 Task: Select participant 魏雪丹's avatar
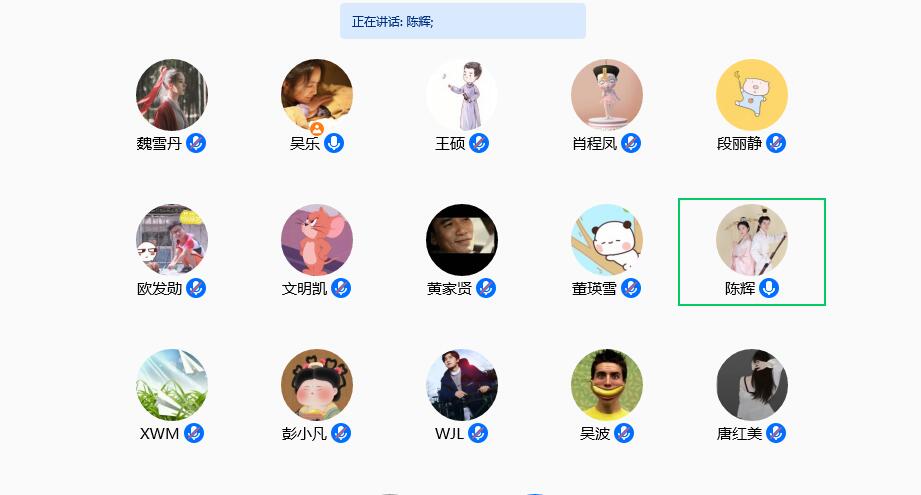pyautogui.click(x=172, y=95)
